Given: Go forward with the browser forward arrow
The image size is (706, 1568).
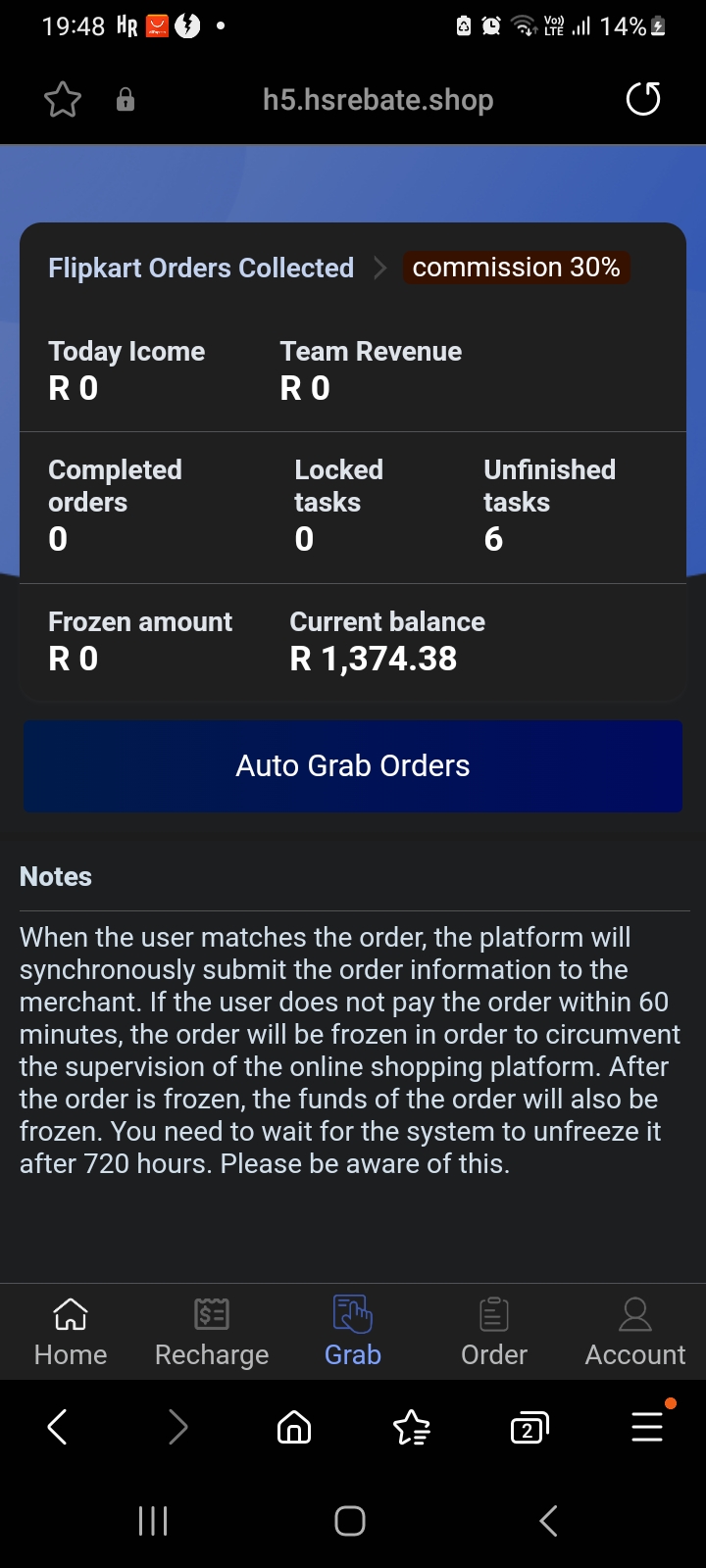Looking at the screenshot, I should click(177, 1427).
